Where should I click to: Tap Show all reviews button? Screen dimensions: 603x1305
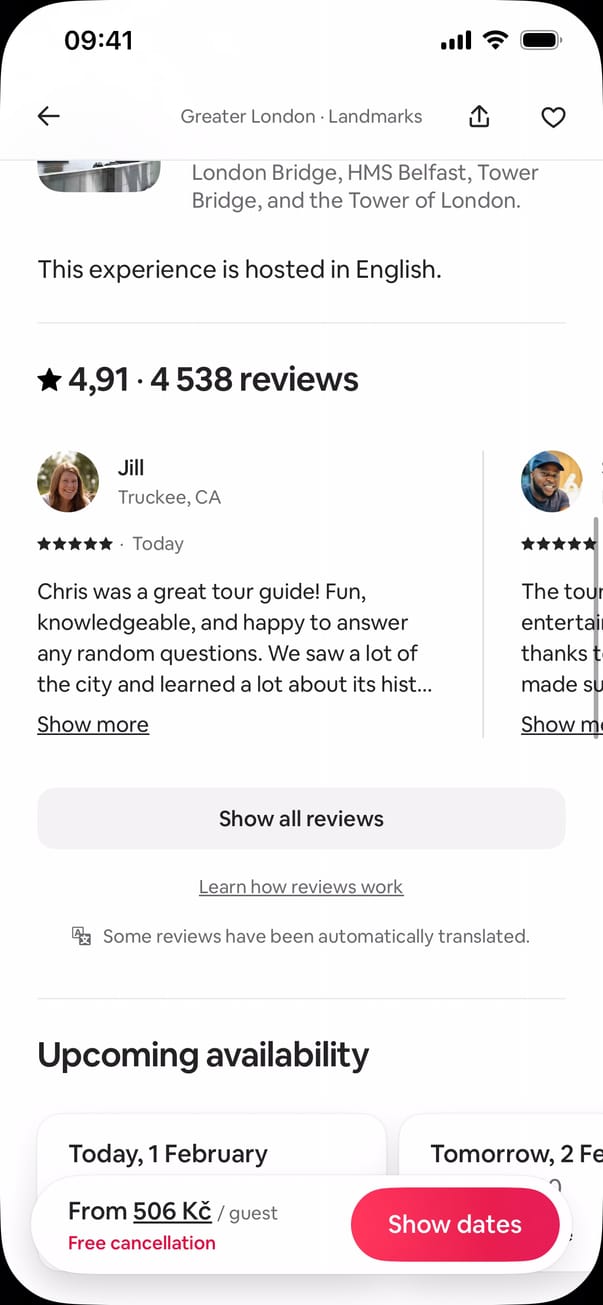point(301,818)
